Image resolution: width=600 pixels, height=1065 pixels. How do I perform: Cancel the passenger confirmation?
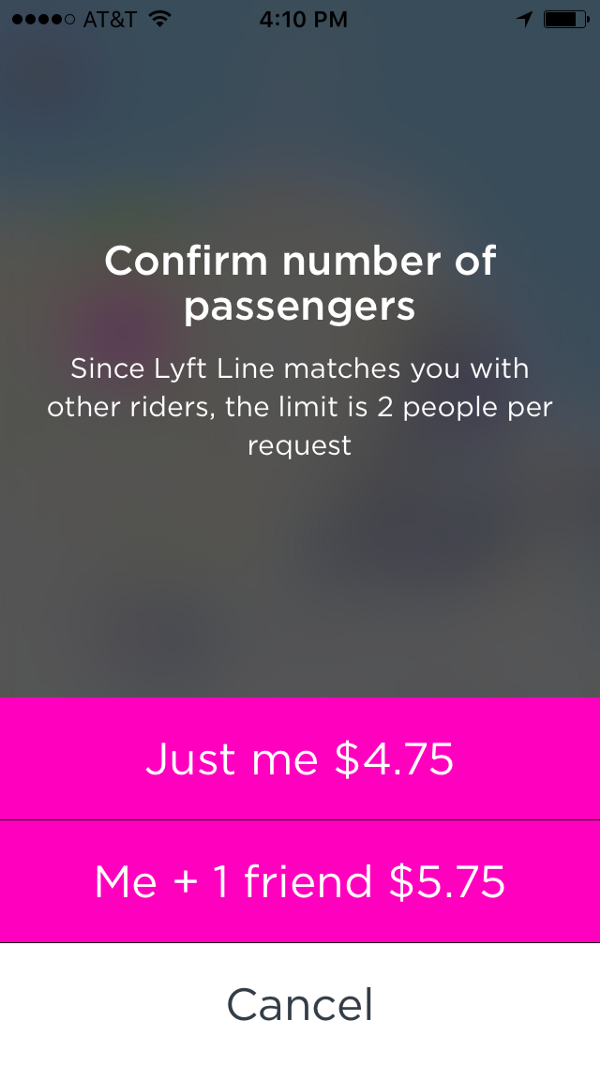click(x=300, y=1004)
